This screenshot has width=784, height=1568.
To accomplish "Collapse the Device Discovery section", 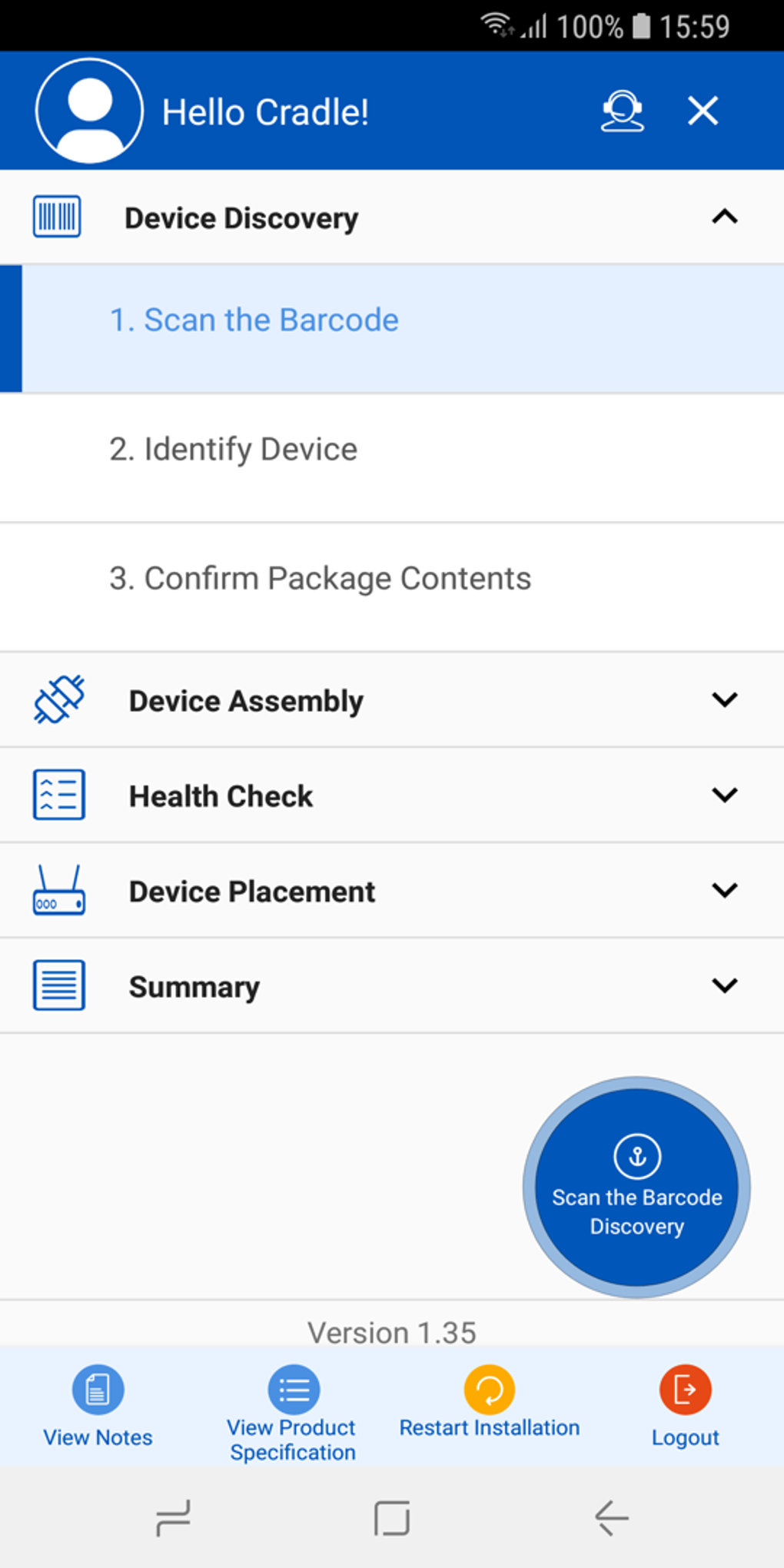I will coord(723,218).
